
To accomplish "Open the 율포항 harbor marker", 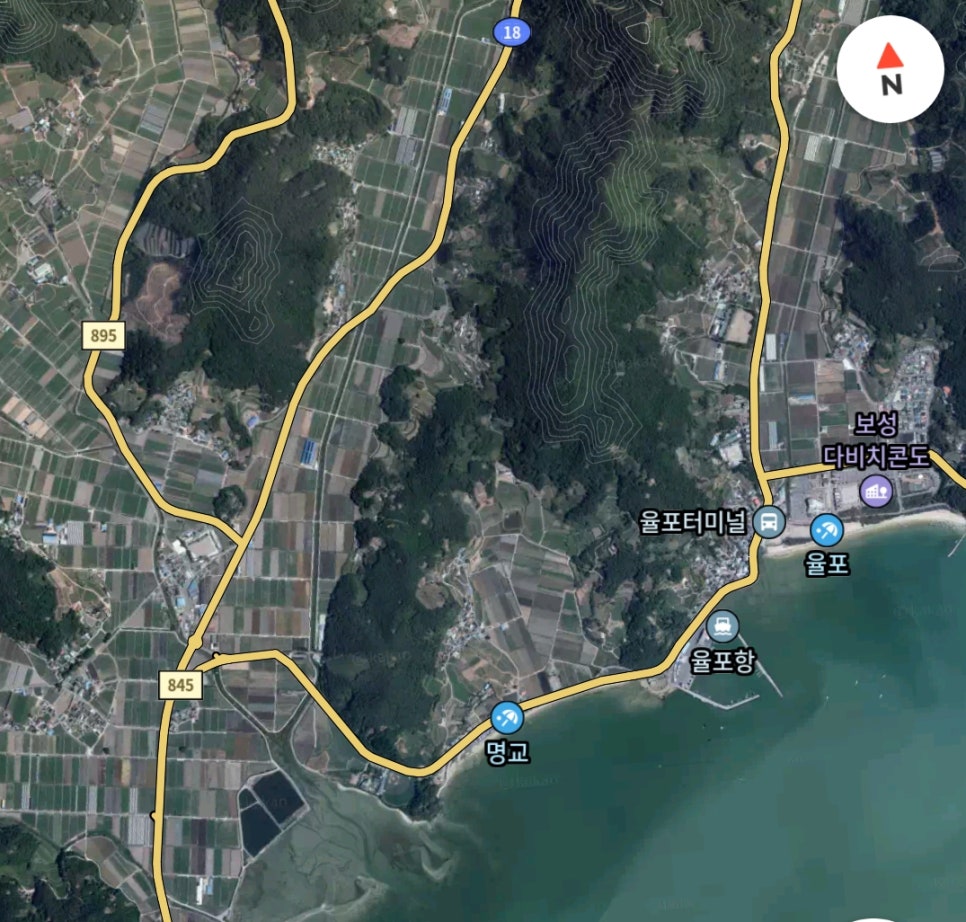I will pyautogui.click(x=723, y=627).
